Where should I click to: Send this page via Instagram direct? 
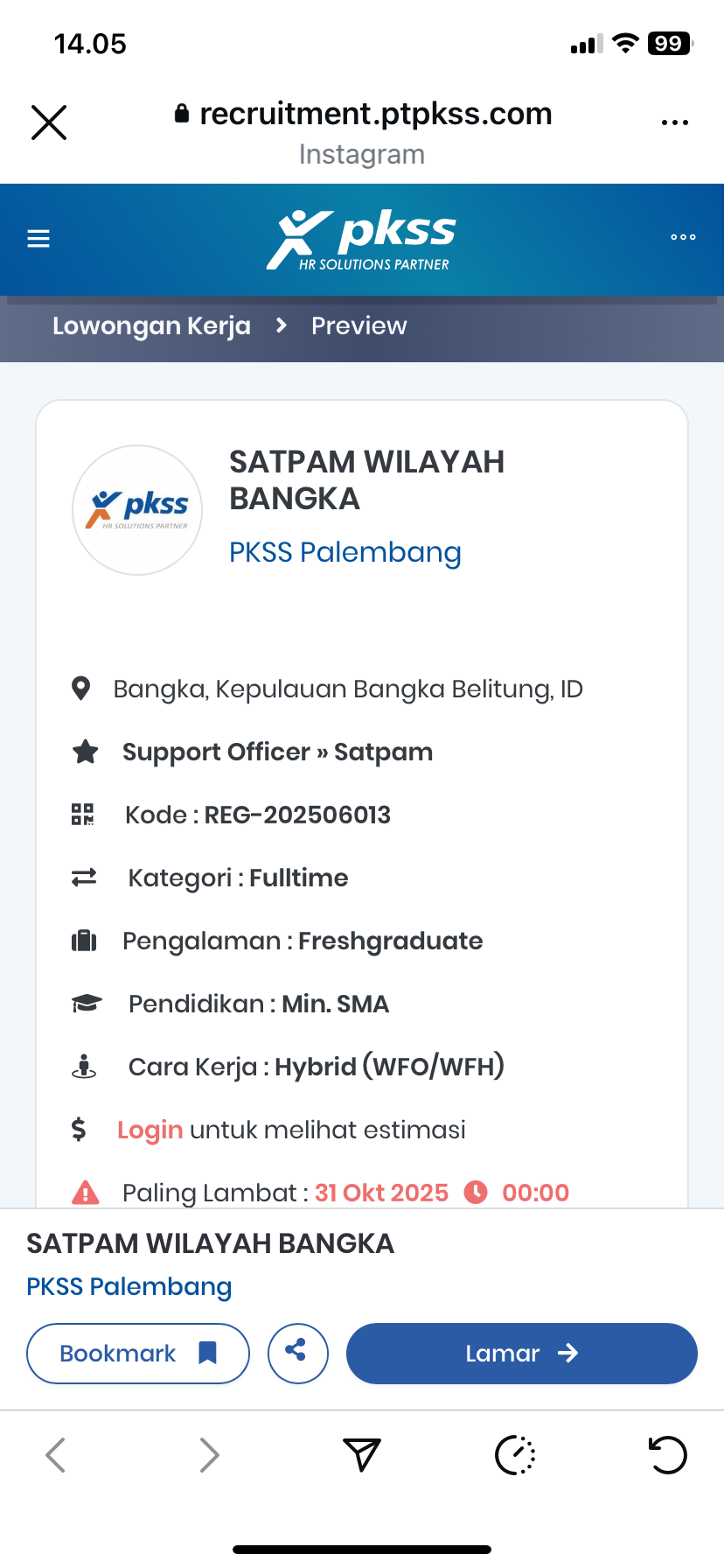(362, 1455)
